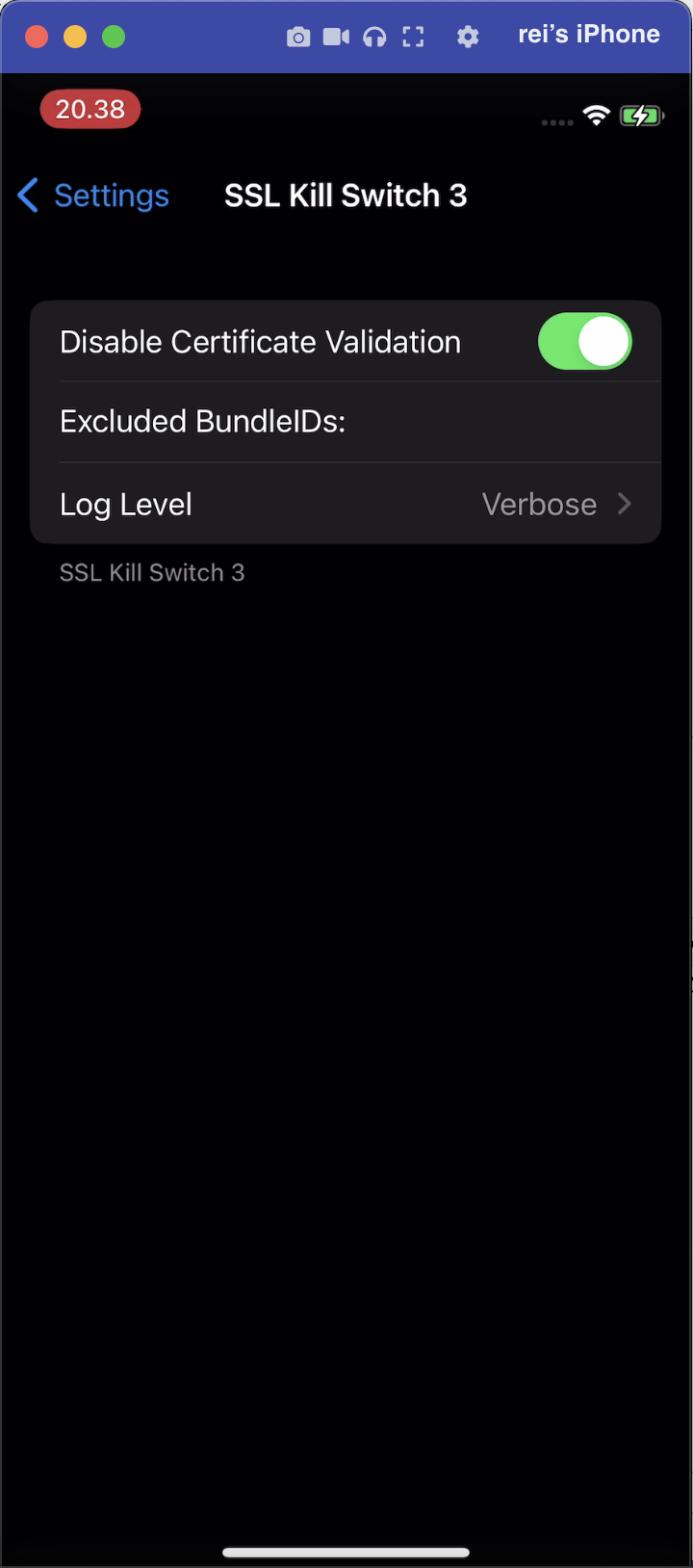Viewport: 693px width, 1568px height.
Task: Open the headphones audio option
Action: tap(374, 38)
